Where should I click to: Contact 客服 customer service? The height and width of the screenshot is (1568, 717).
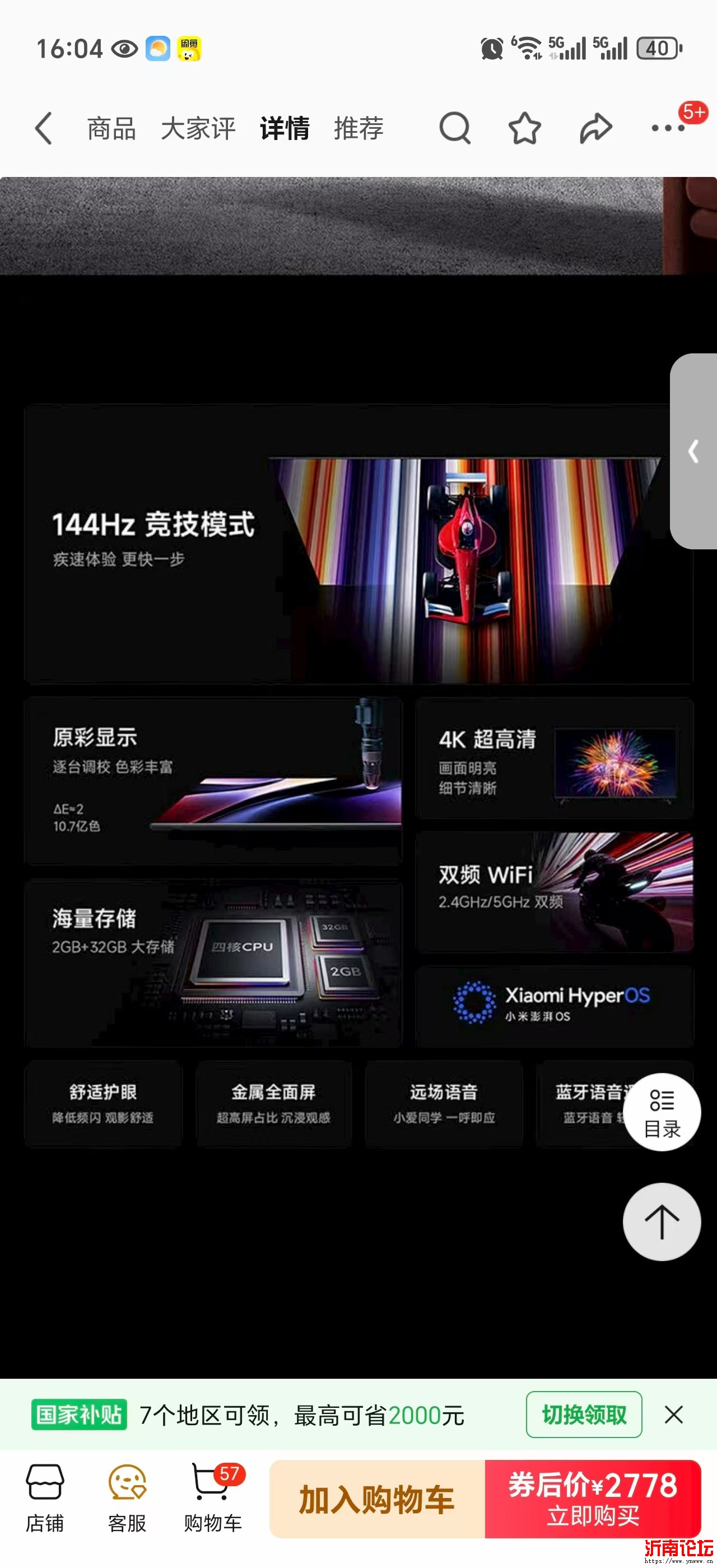click(127, 1498)
